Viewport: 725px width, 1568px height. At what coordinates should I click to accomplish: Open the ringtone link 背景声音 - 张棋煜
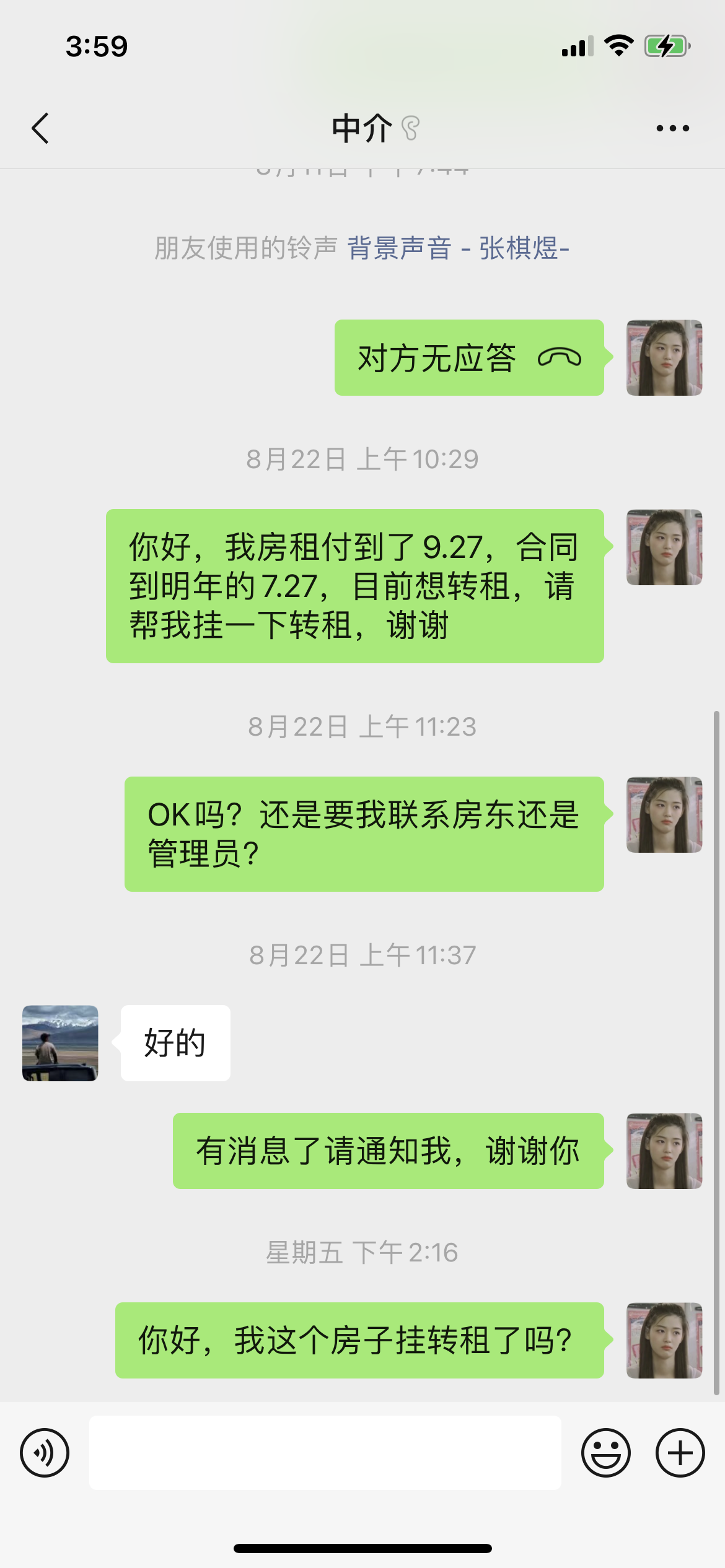(458, 248)
